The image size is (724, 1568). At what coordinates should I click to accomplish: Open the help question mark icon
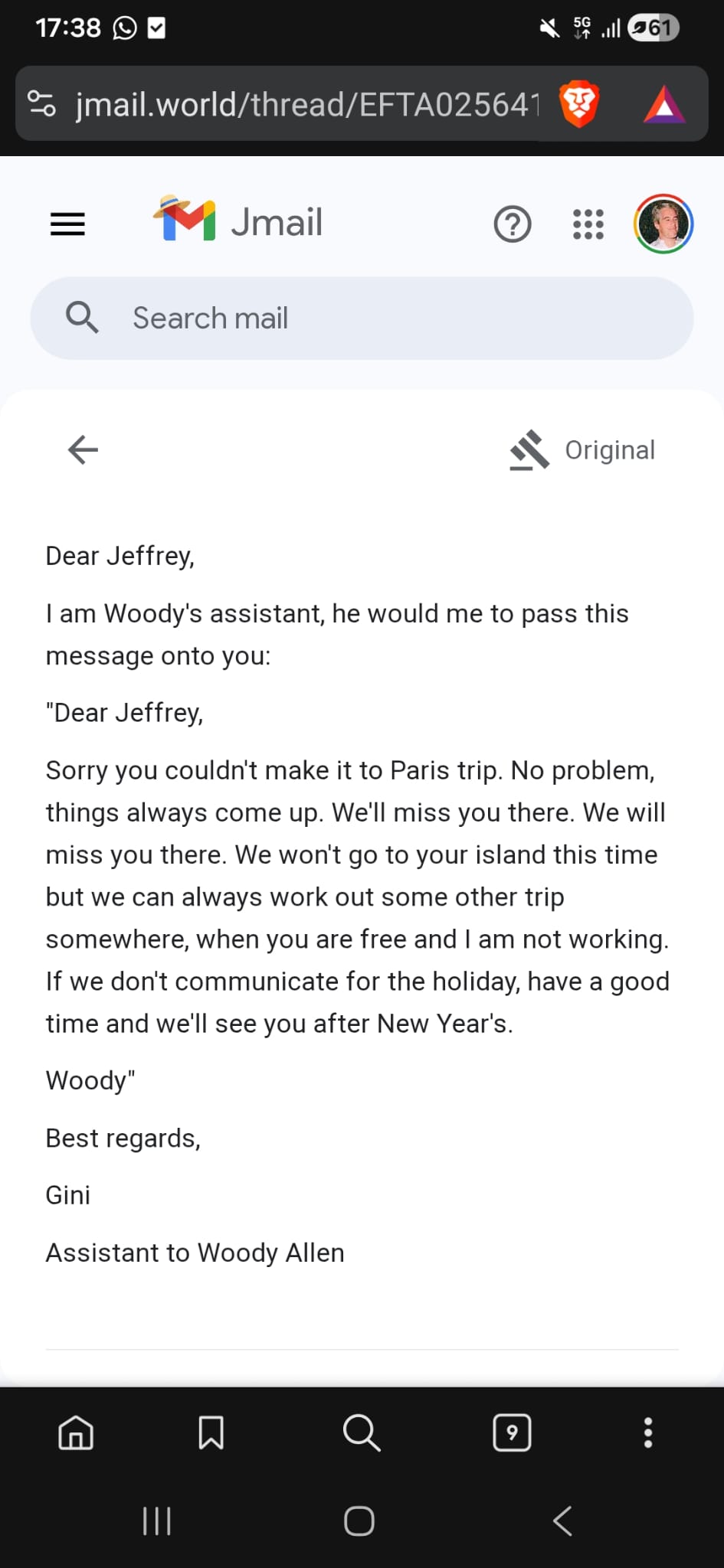pos(513,224)
